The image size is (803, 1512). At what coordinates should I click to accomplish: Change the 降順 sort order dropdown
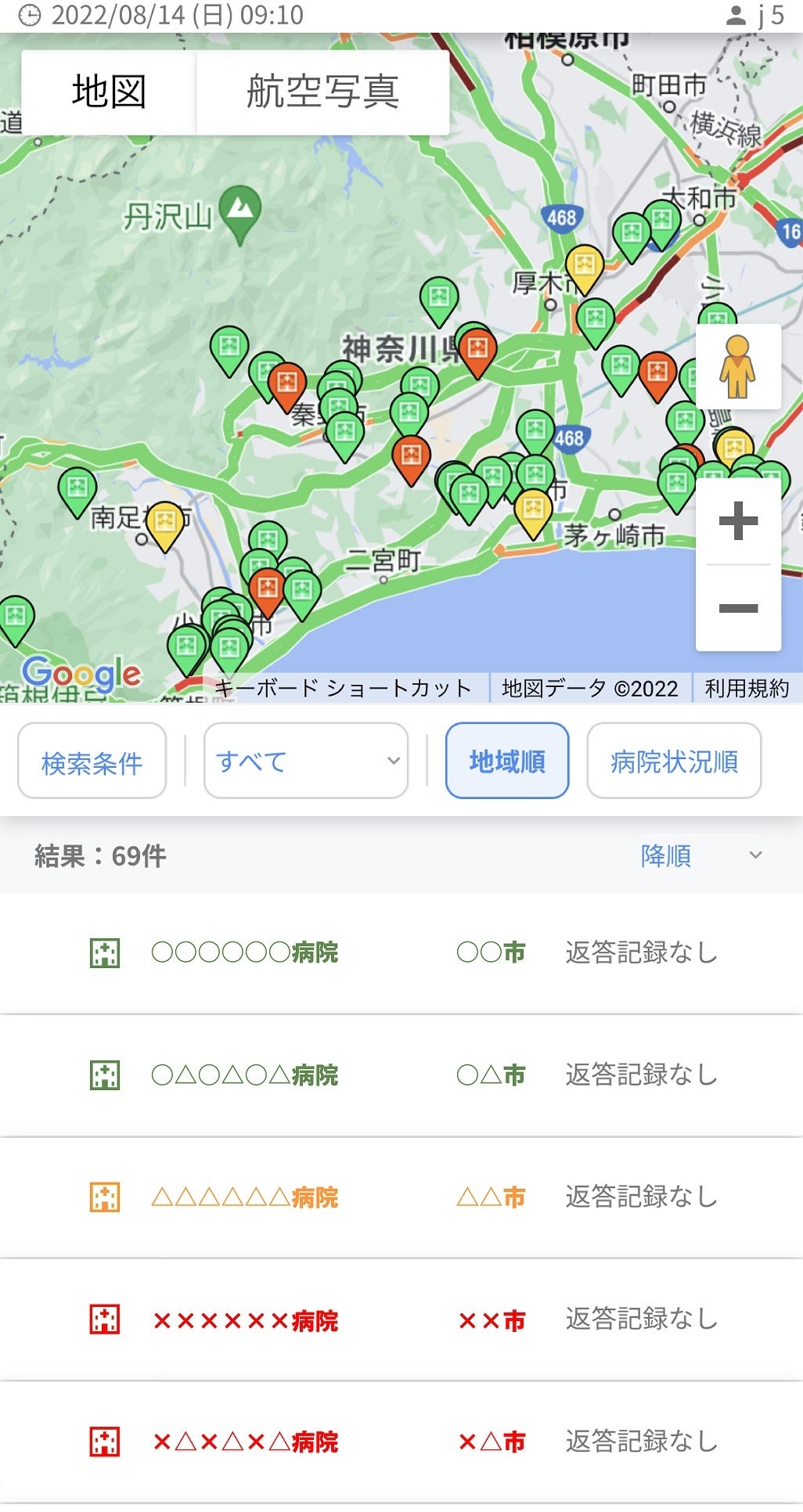point(700,855)
